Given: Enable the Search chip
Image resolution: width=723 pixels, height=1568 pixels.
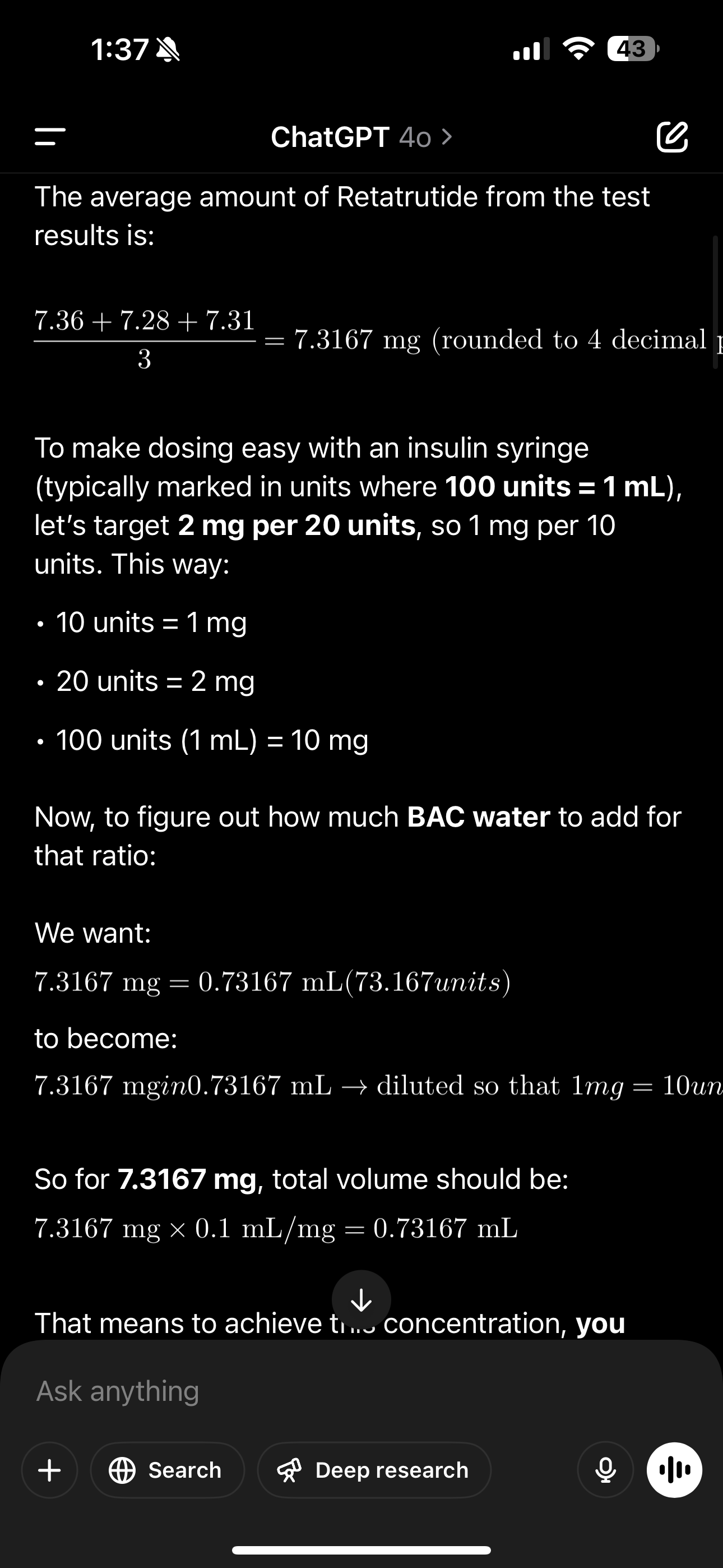Looking at the screenshot, I should coord(168,1470).
